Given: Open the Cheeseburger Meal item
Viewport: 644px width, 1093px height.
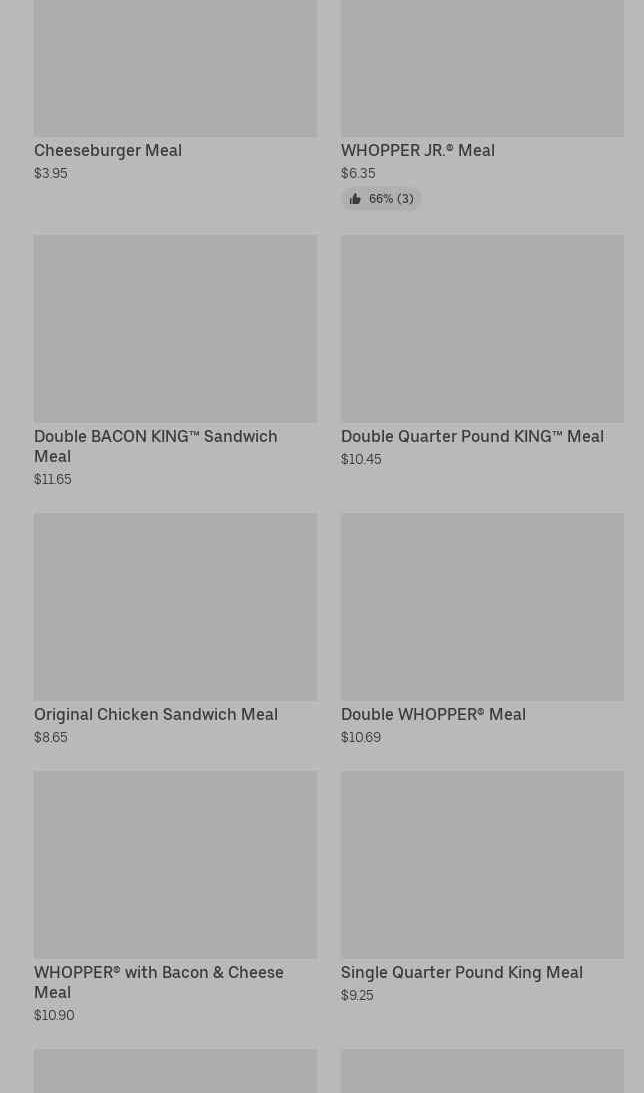Looking at the screenshot, I should click(175, 91).
